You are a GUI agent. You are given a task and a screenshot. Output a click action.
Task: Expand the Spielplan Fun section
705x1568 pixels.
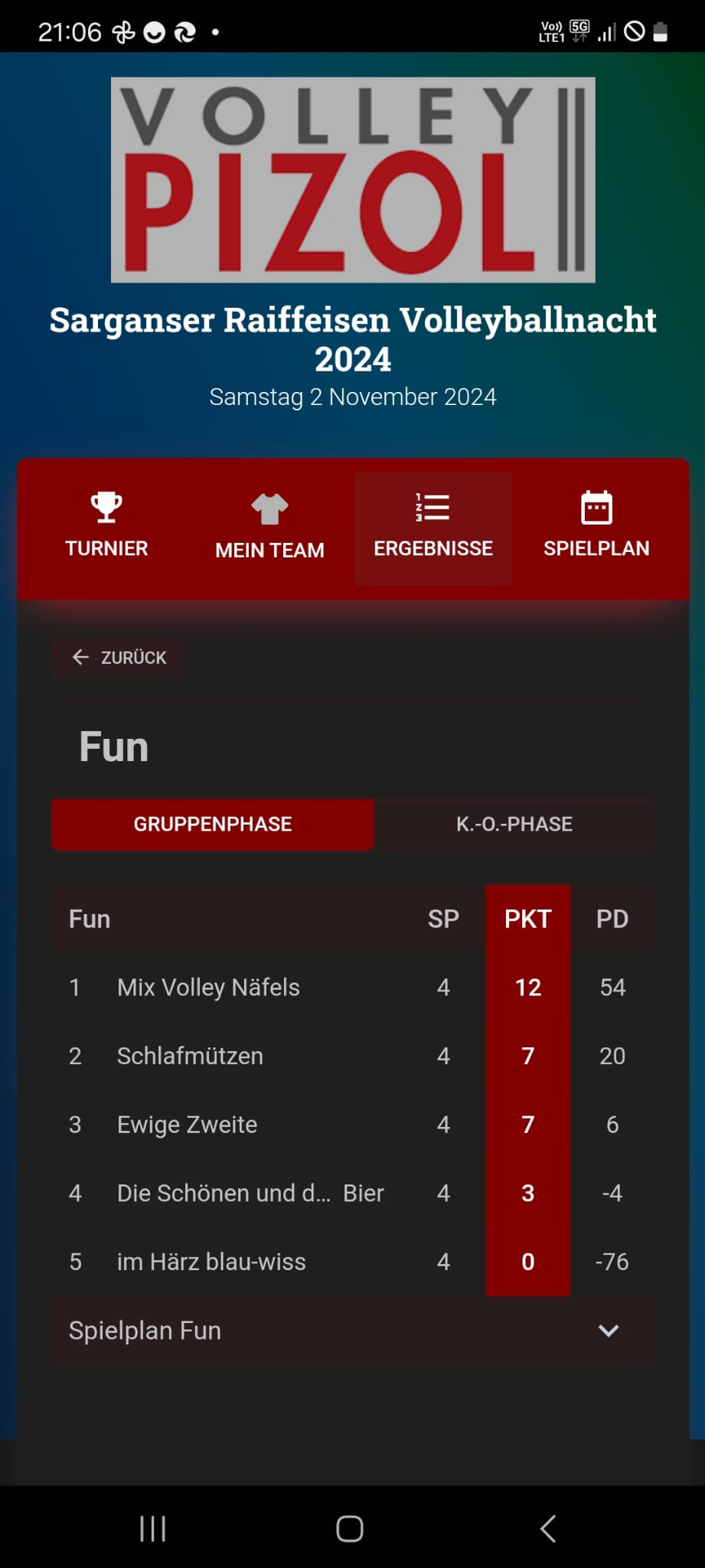[354, 1331]
